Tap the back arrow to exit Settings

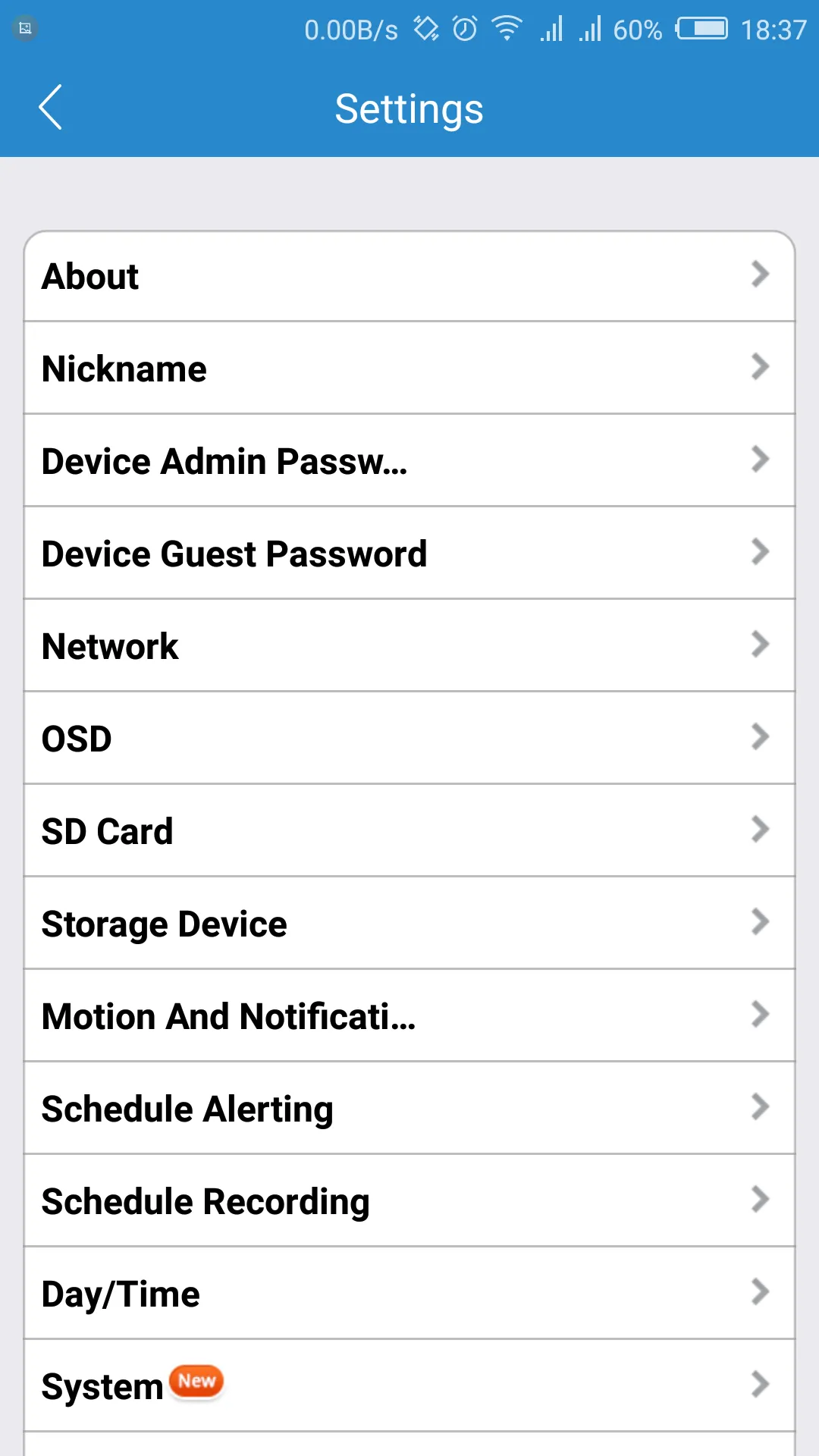pos(50,108)
